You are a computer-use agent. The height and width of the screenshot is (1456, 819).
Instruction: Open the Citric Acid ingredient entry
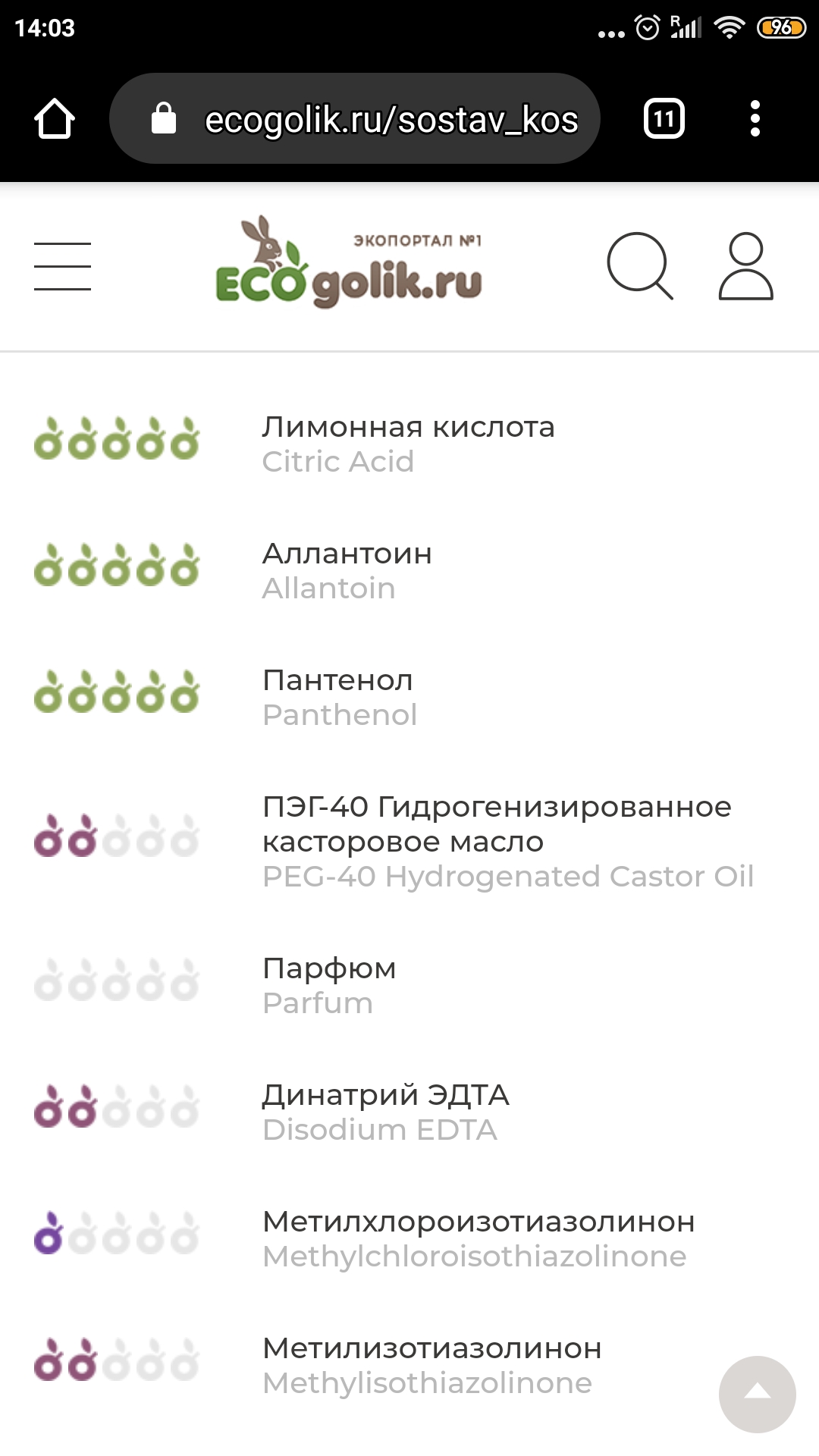[x=408, y=444]
